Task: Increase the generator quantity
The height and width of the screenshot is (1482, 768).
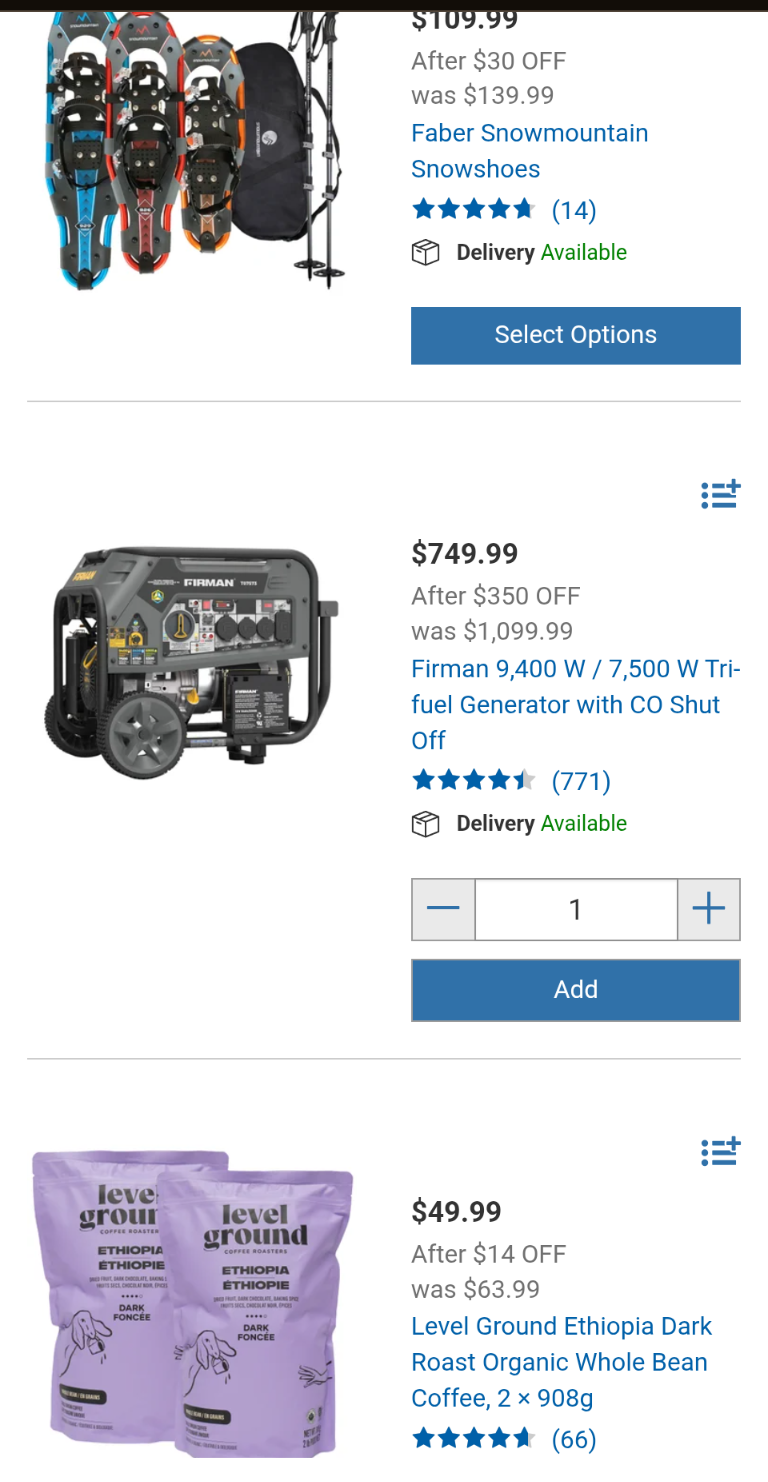Action: pos(708,909)
